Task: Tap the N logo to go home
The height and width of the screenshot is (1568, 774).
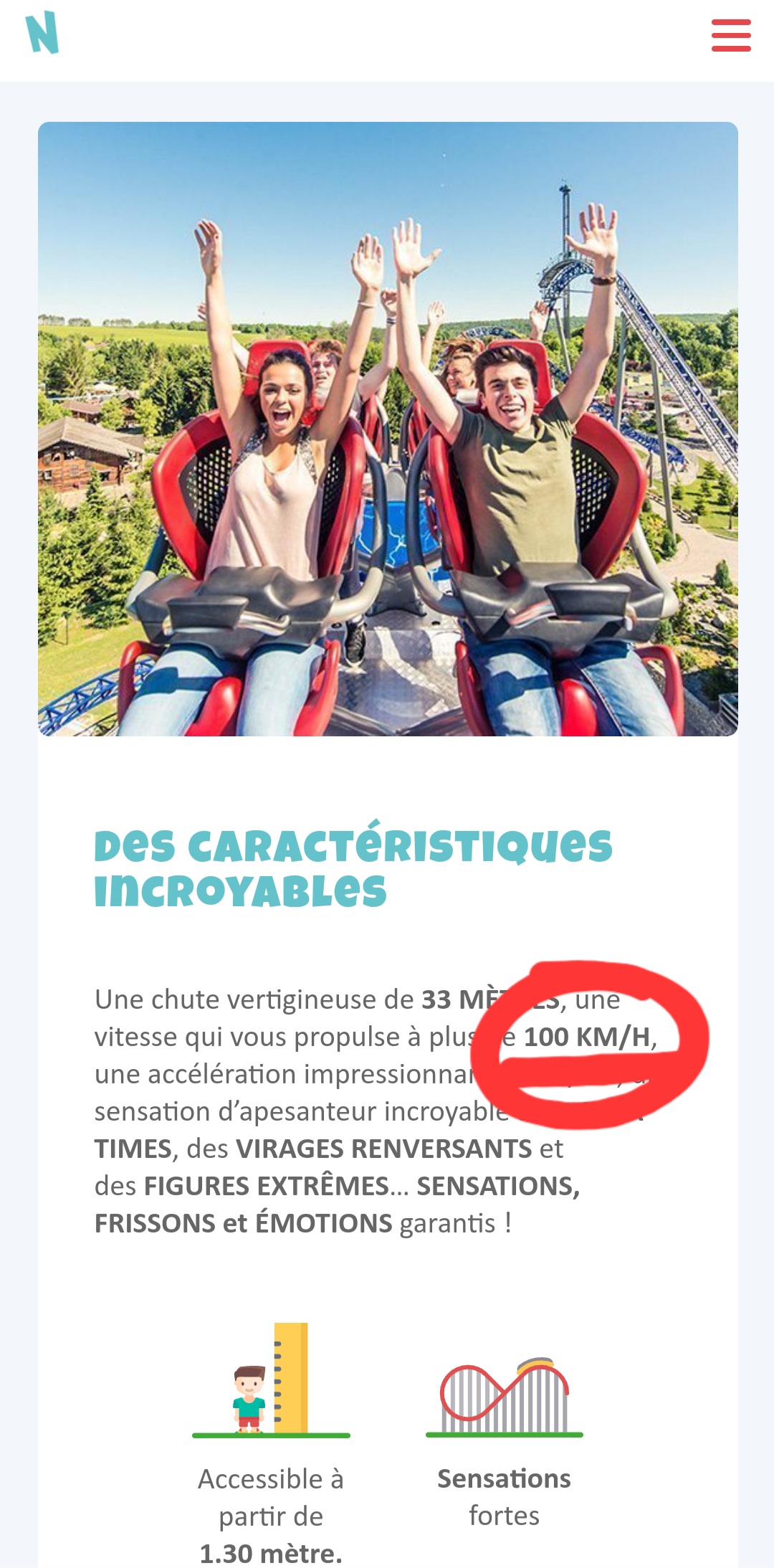Action: point(42,33)
